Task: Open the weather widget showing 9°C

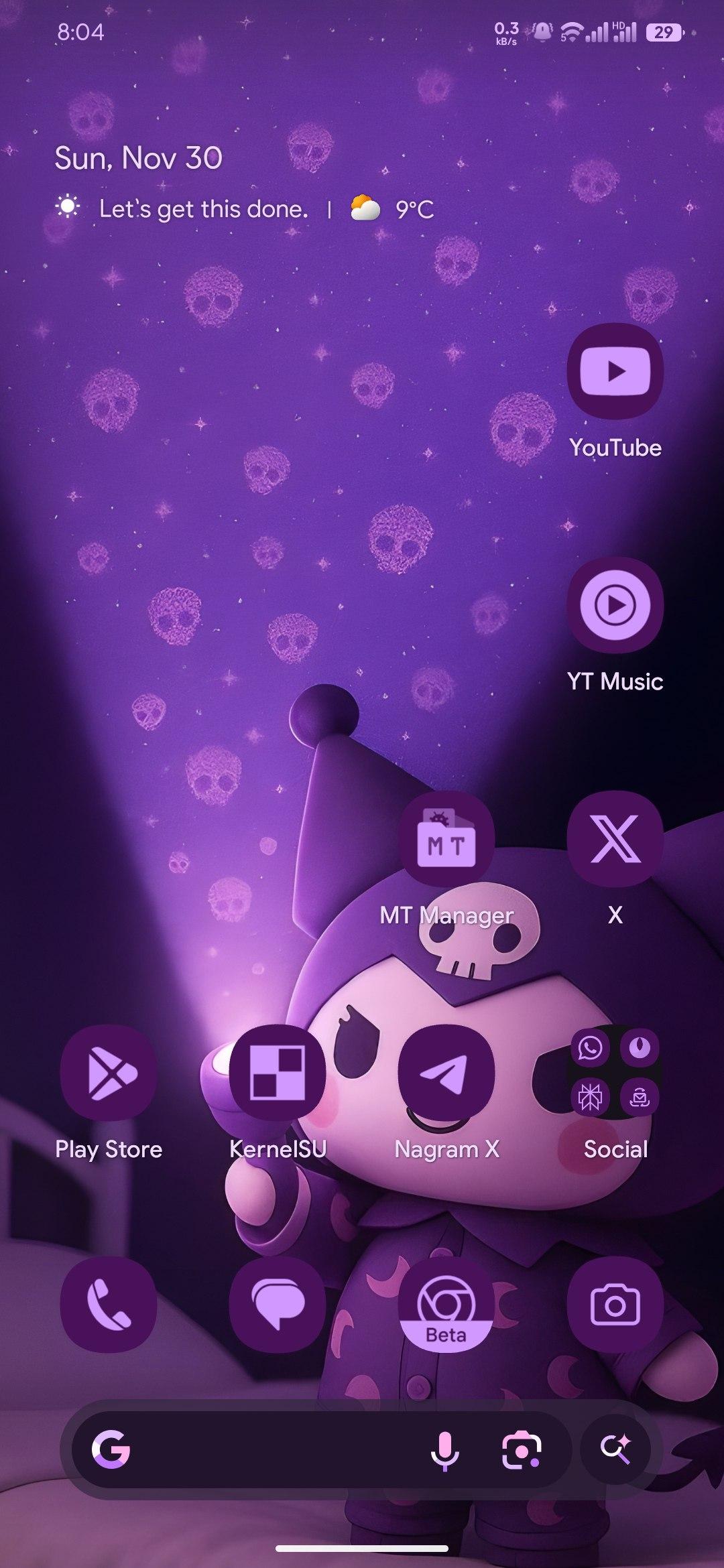Action: click(393, 209)
